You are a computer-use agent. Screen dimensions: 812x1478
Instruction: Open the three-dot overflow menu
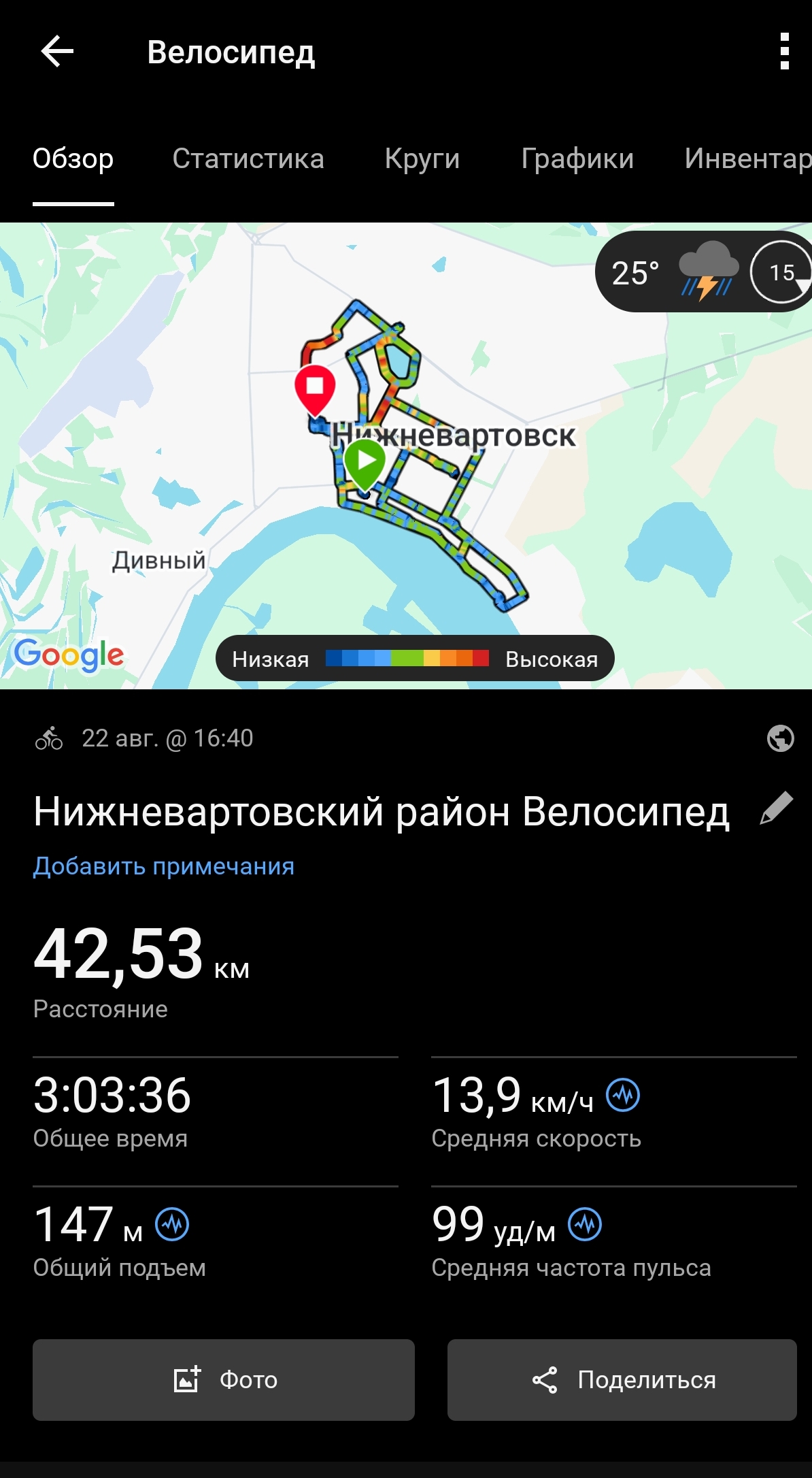[784, 52]
